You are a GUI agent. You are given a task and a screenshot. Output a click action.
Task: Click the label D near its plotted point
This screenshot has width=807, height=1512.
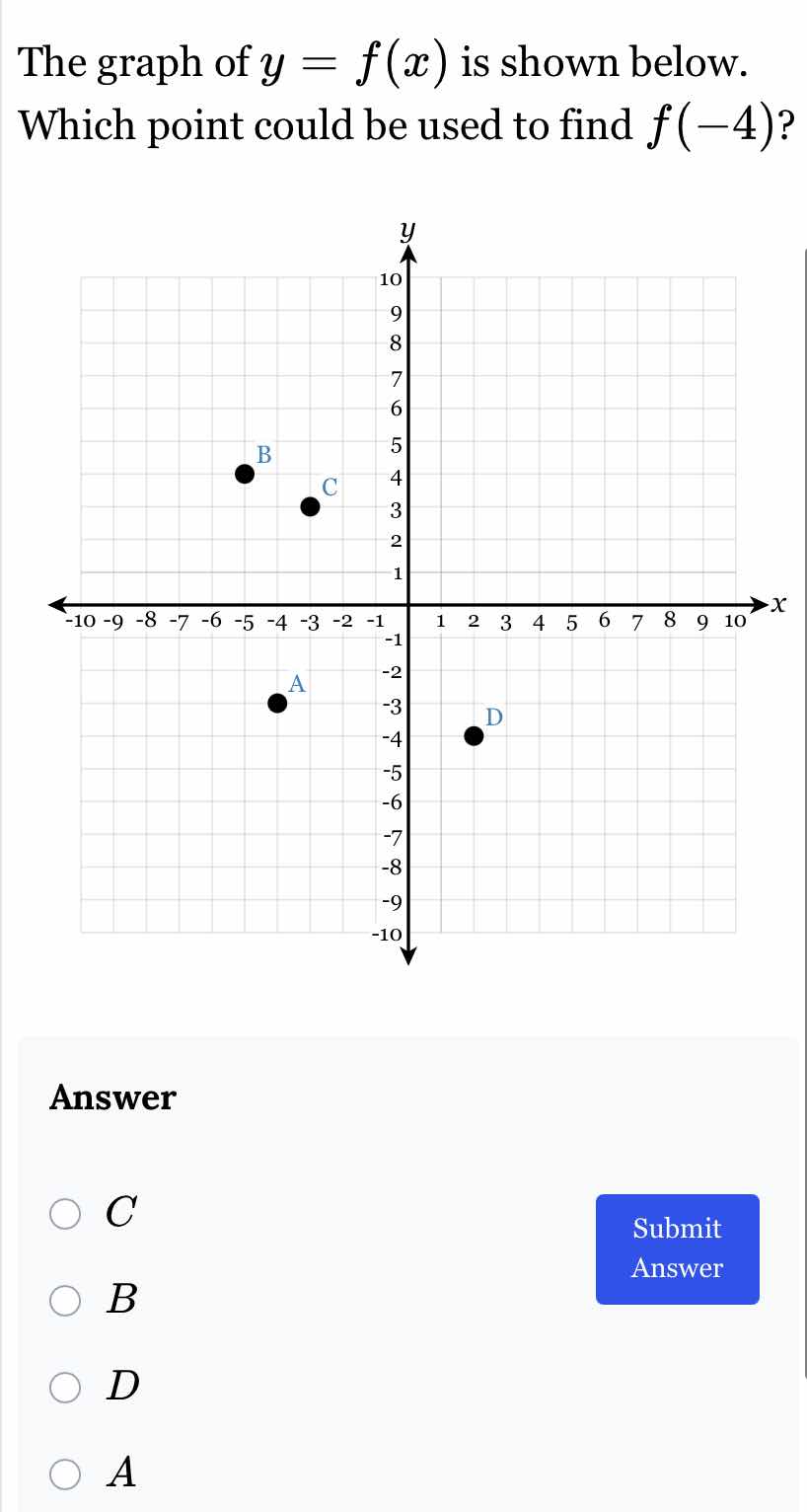(x=493, y=718)
